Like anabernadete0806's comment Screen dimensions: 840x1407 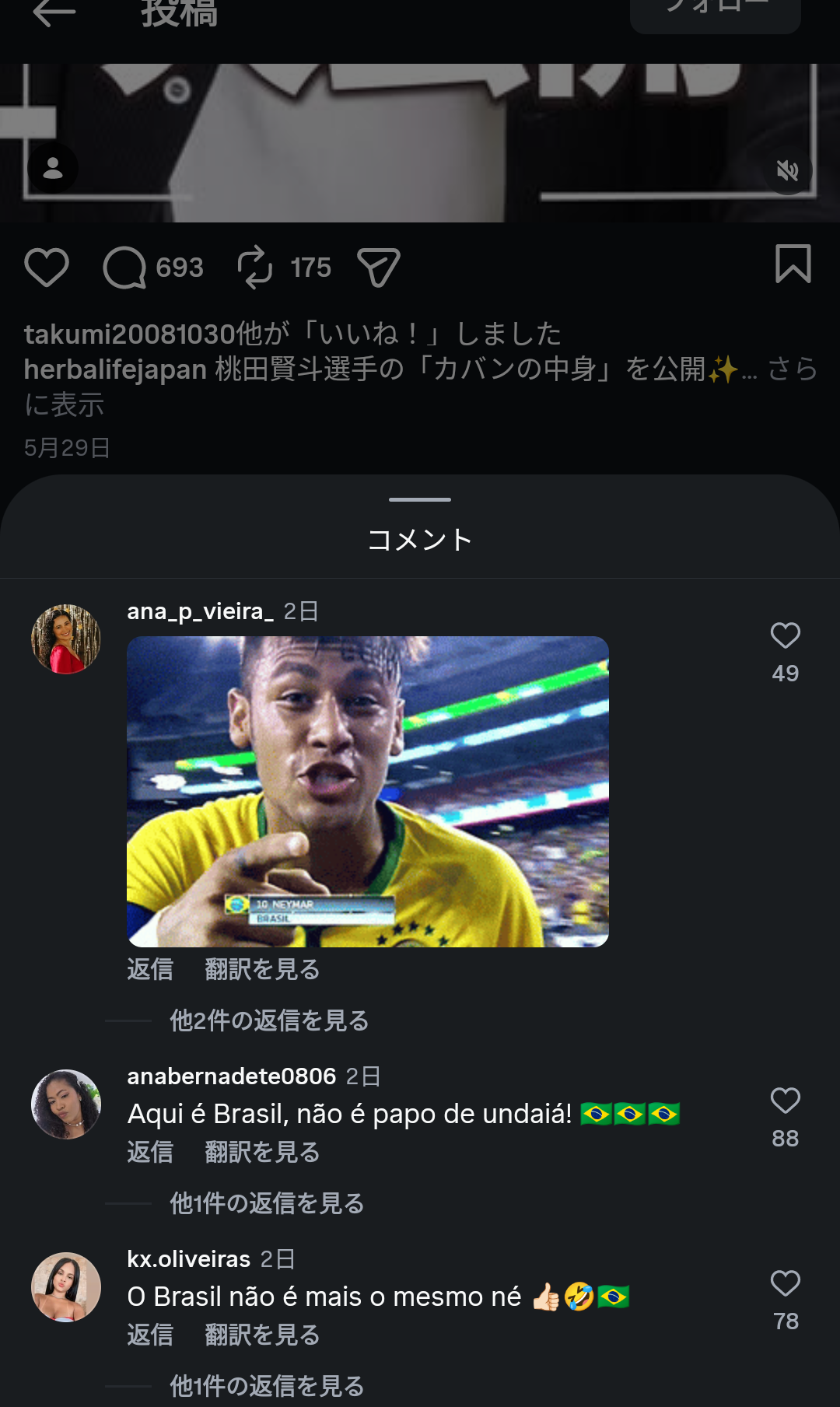[x=786, y=1101]
